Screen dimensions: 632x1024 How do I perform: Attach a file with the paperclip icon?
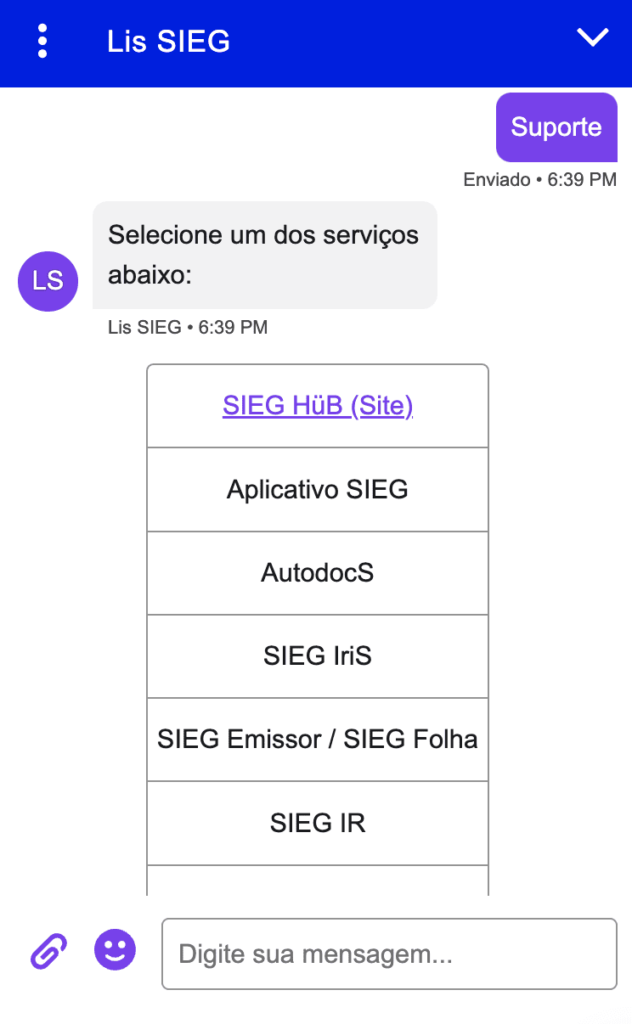(x=49, y=951)
